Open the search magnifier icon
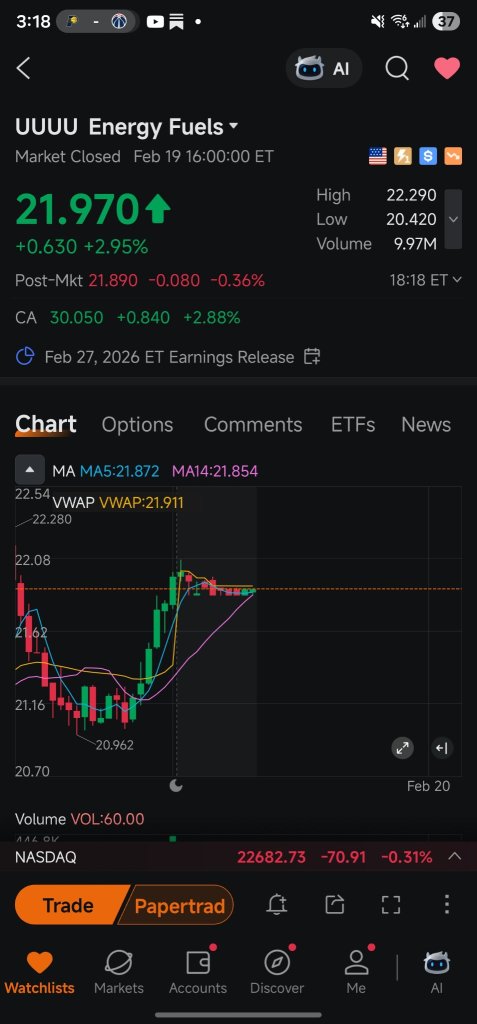Viewport: 477px width, 1024px height. [x=397, y=68]
